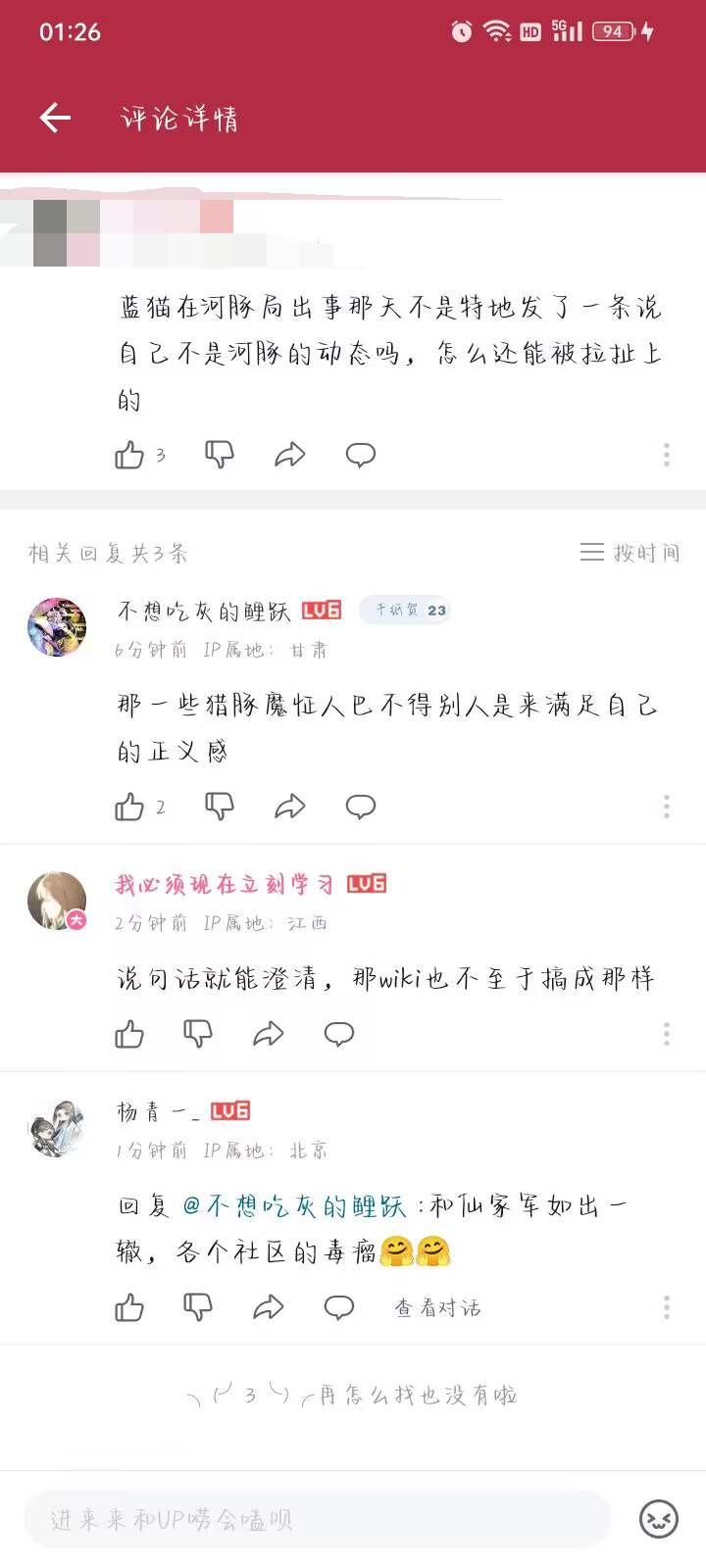
Task: Open 我必须现在立刻学习's profile name
Action: (x=226, y=884)
